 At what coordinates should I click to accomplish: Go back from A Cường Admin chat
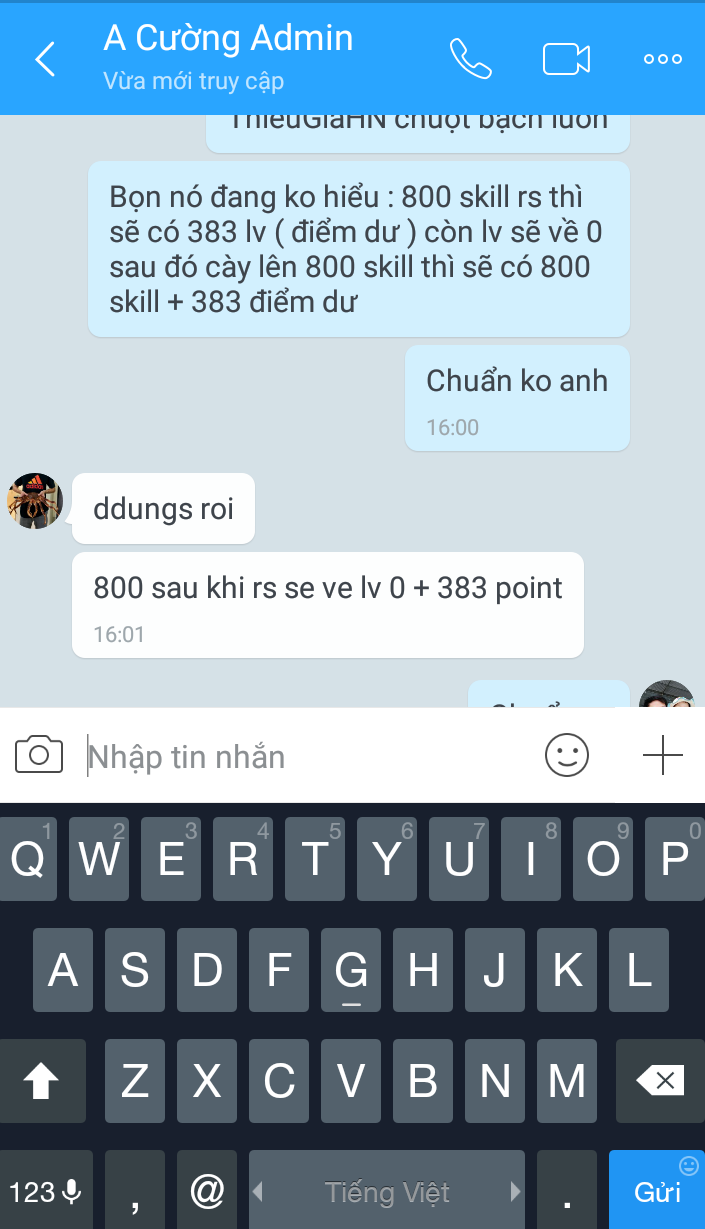coord(45,59)
